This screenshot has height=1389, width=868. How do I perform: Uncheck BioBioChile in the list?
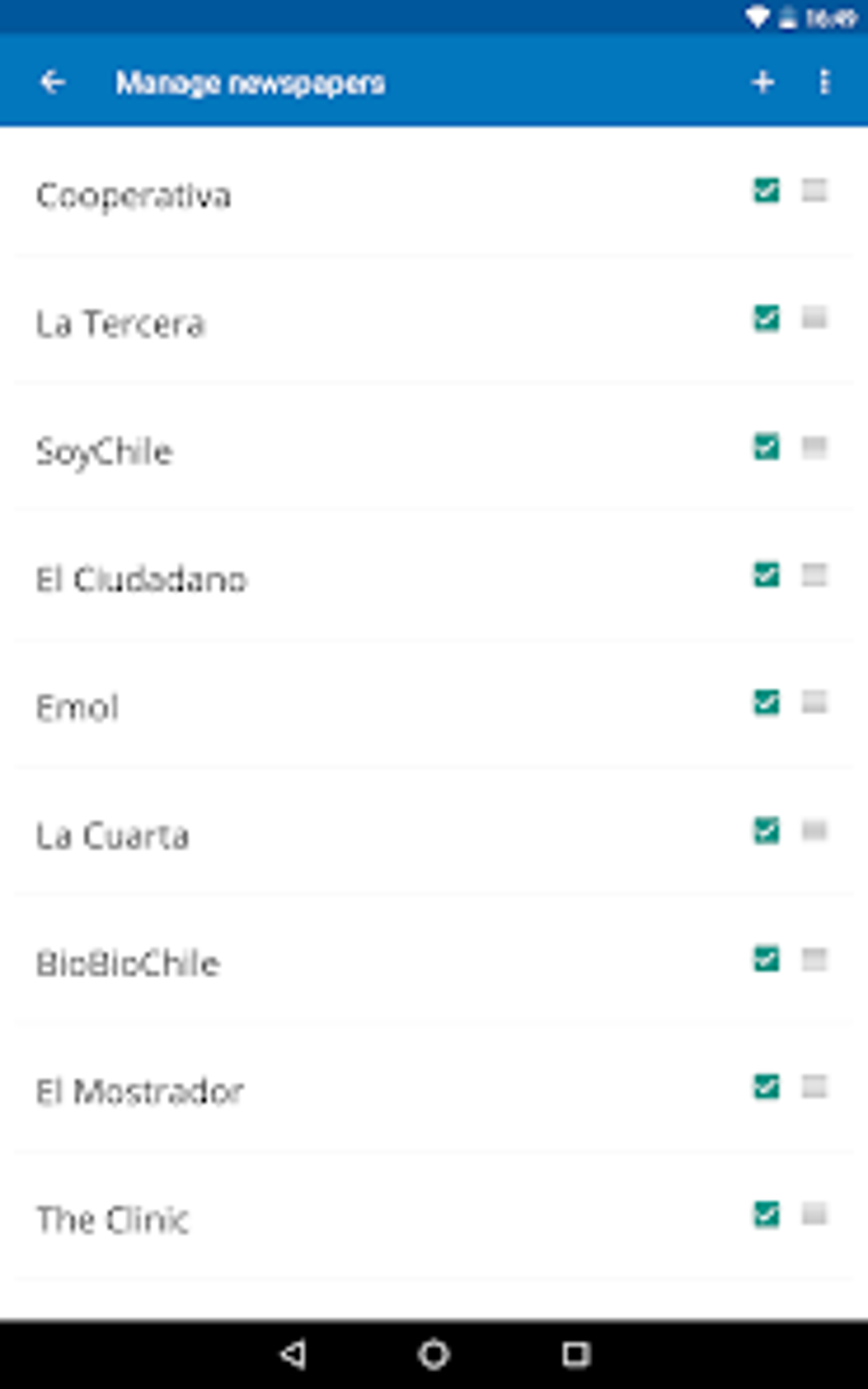(766, 959)
